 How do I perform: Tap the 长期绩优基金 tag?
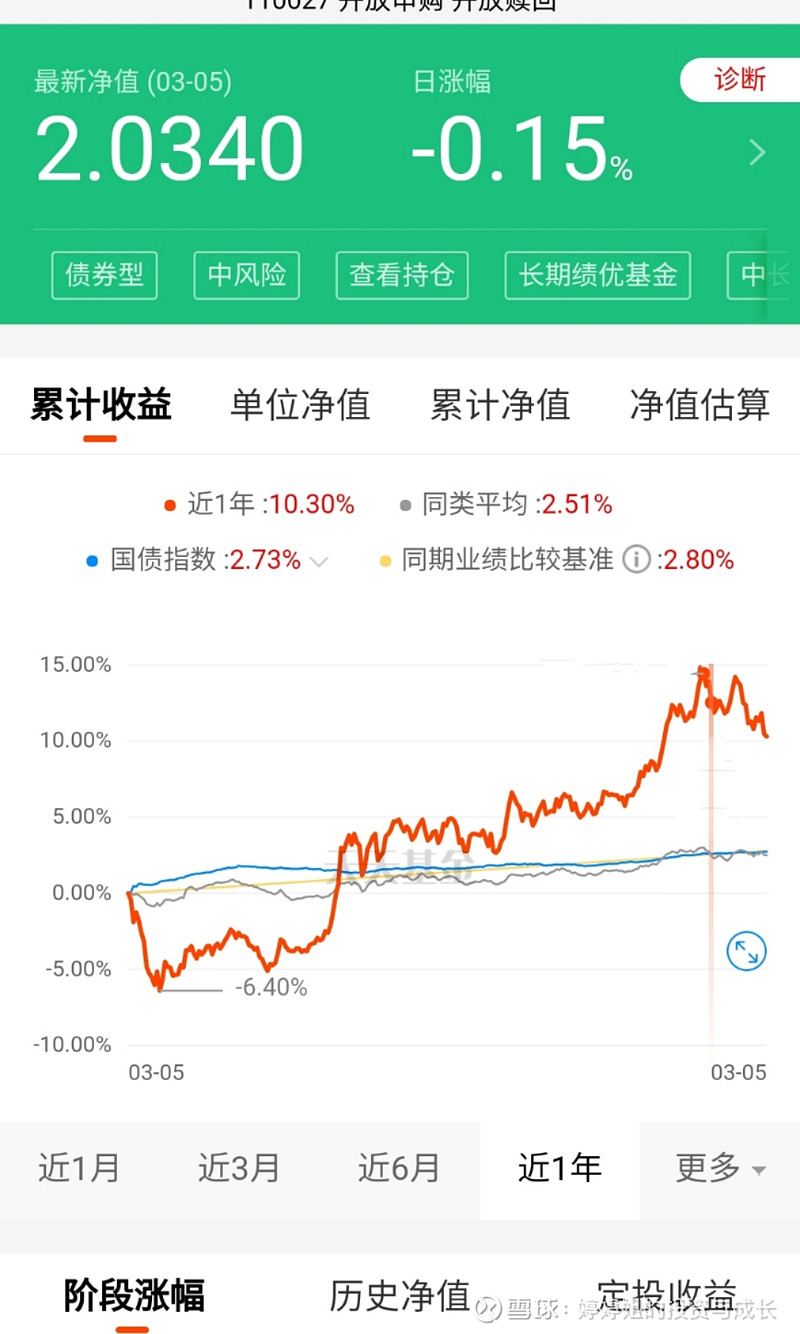pyautogui.click(x=598, y=274)
